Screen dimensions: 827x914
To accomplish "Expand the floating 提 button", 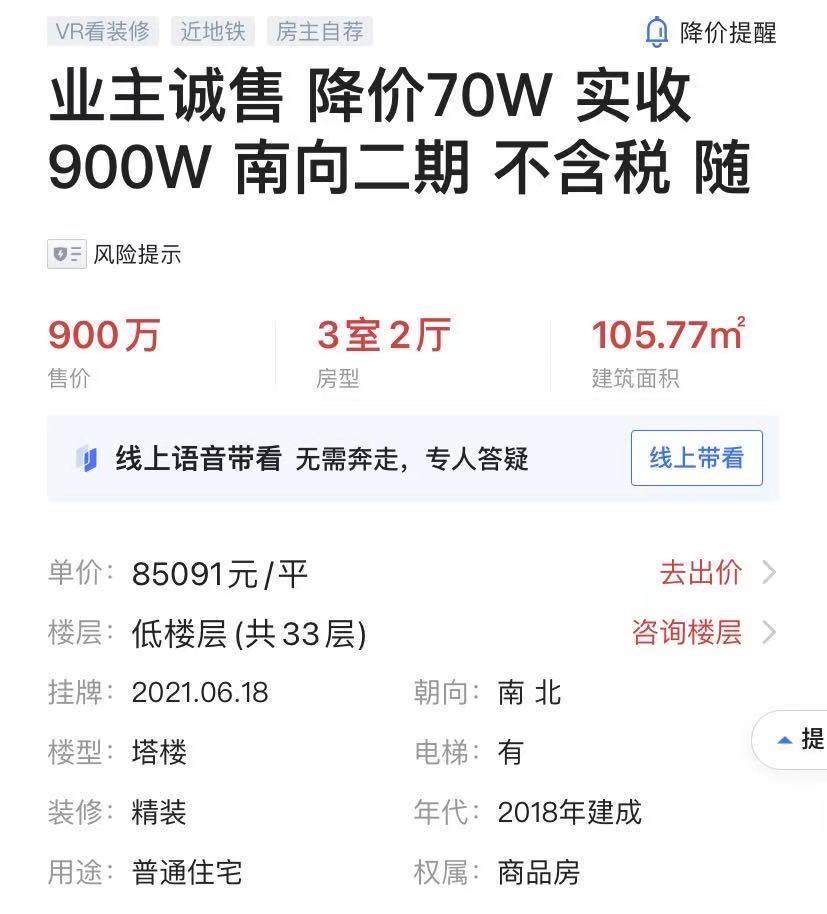I will tap(798, 740).
